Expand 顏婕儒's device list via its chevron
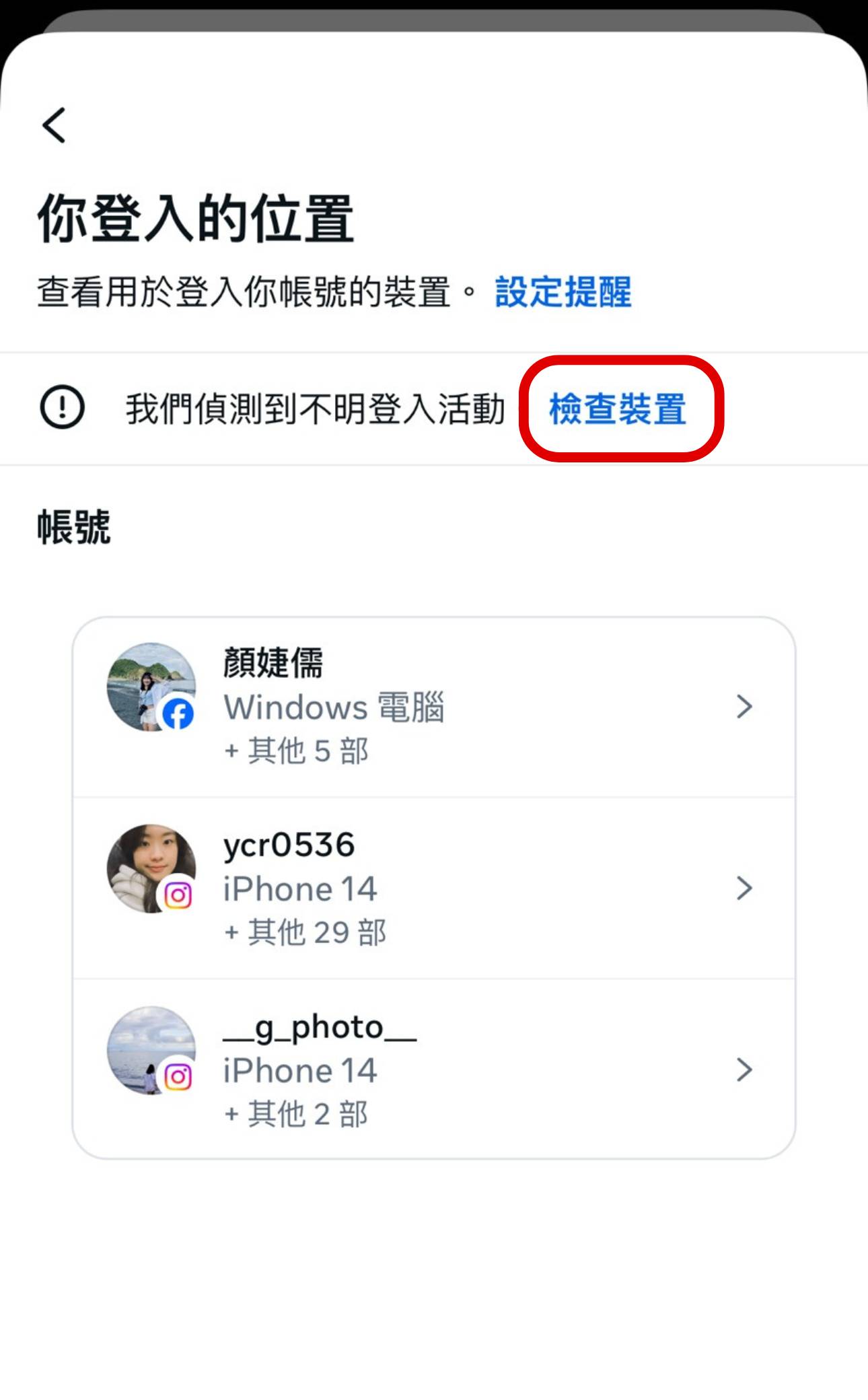 click(744, 706)
